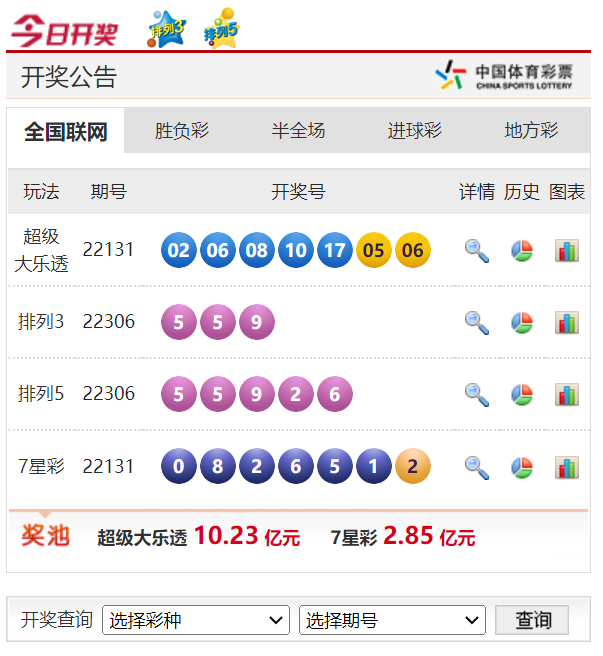Open chart icon for 7星彩

click(567, 466)
